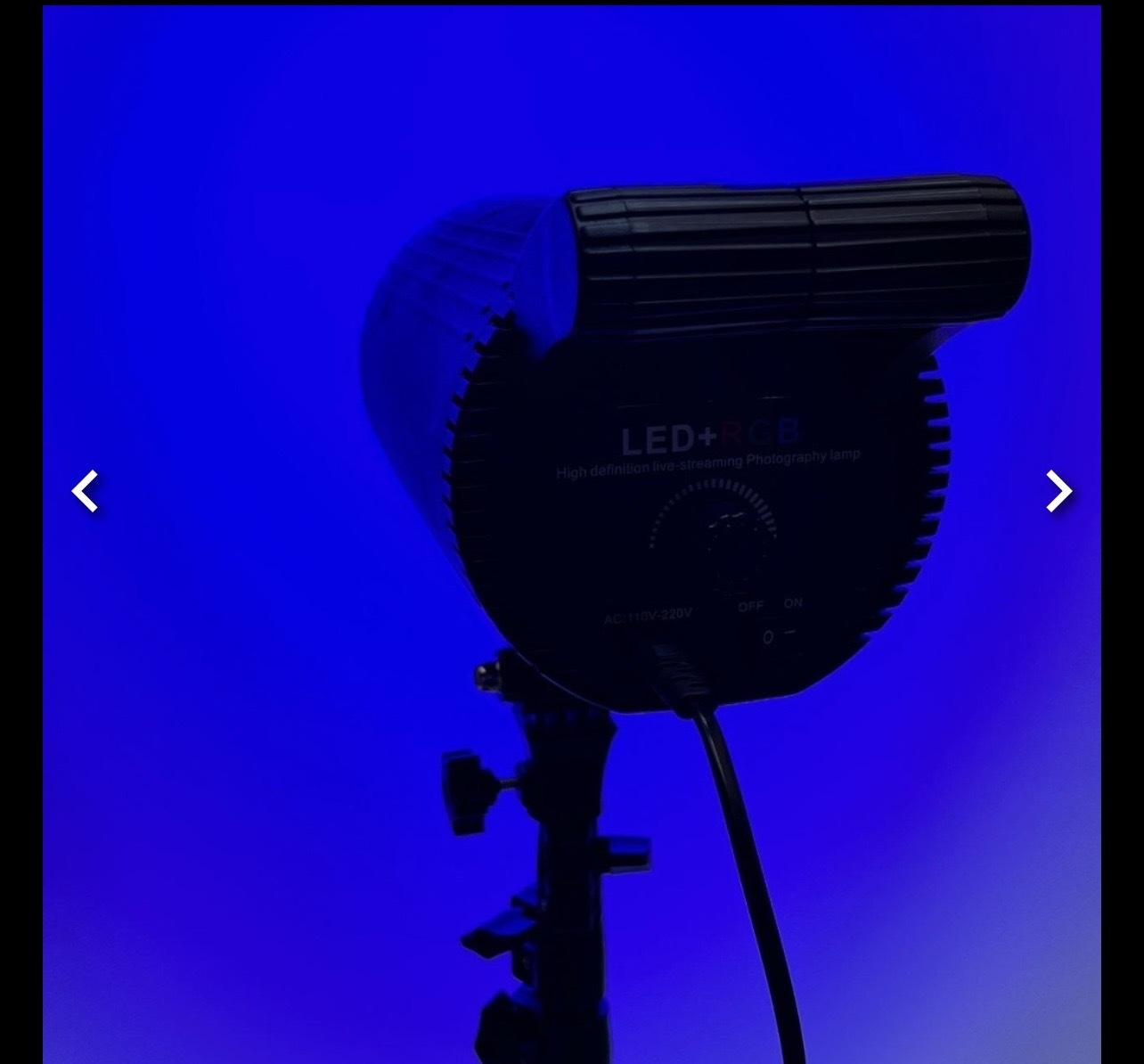Go to the next product image
The width and height of the screenshot is (1144, 1064).
[x=1058, y=491]
